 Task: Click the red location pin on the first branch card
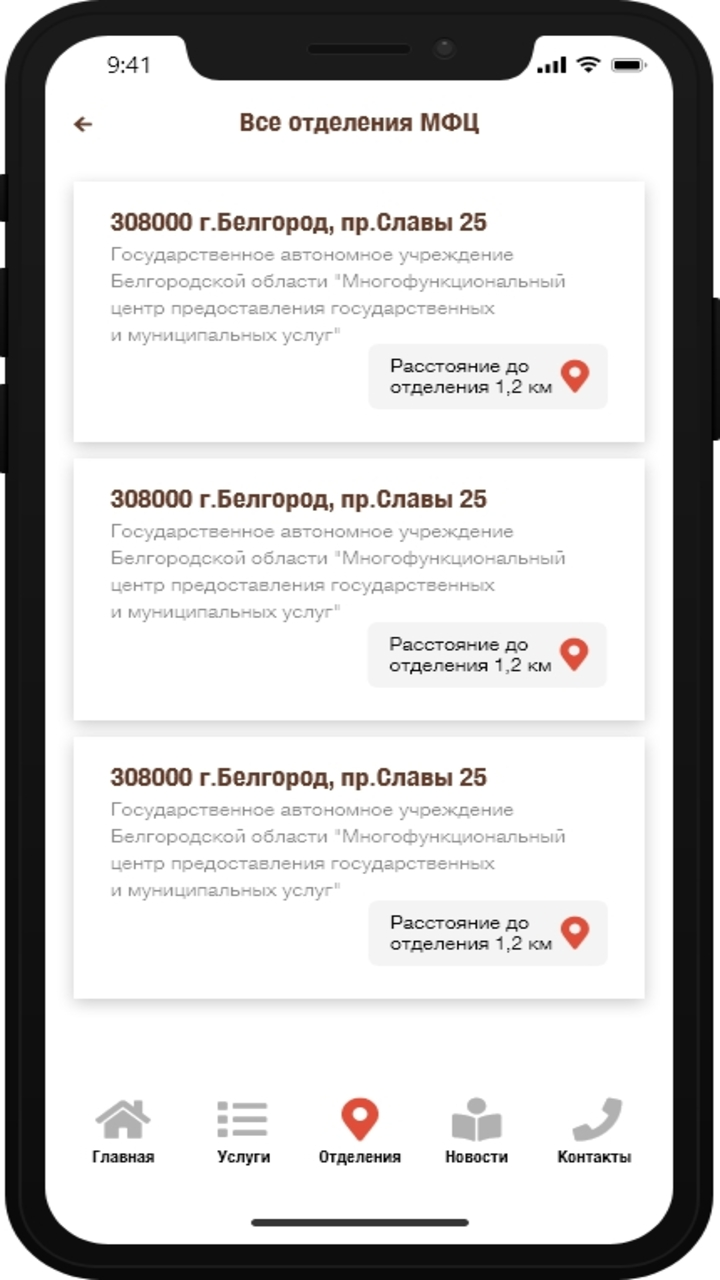coord(575,377)
